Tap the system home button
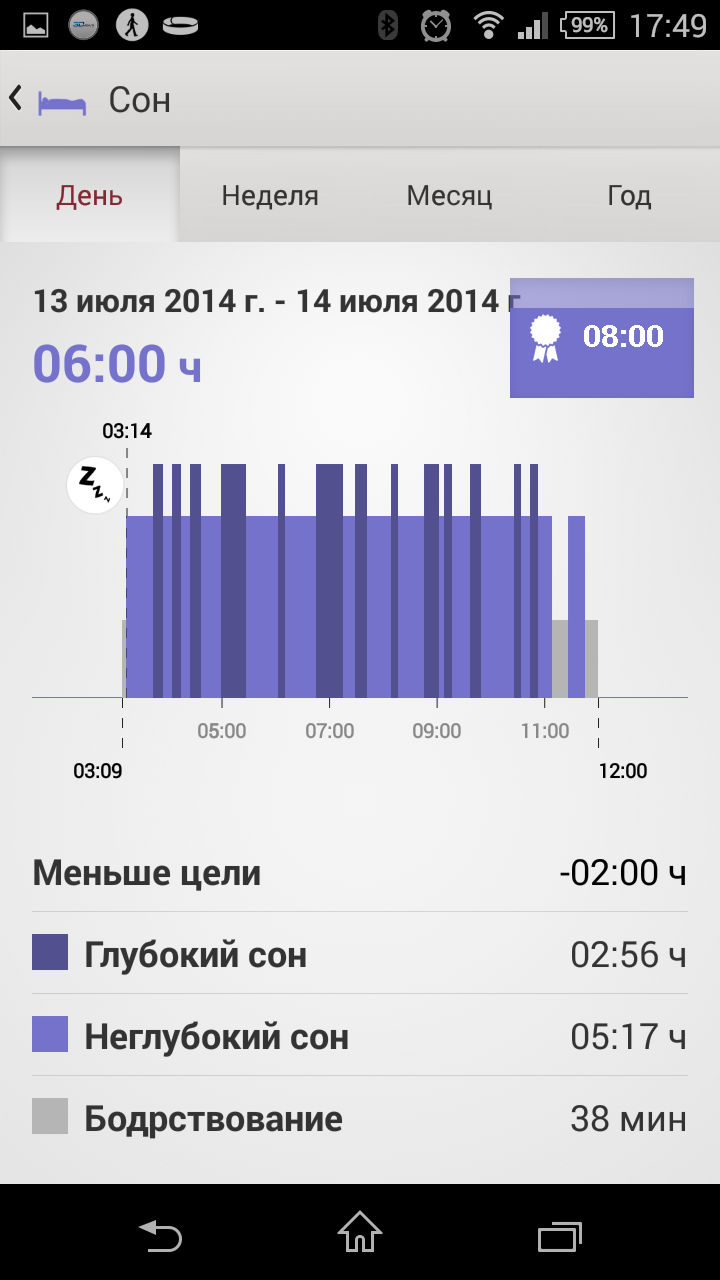The width and height of the screenshot is (720, 1280). pos(360,1232)
